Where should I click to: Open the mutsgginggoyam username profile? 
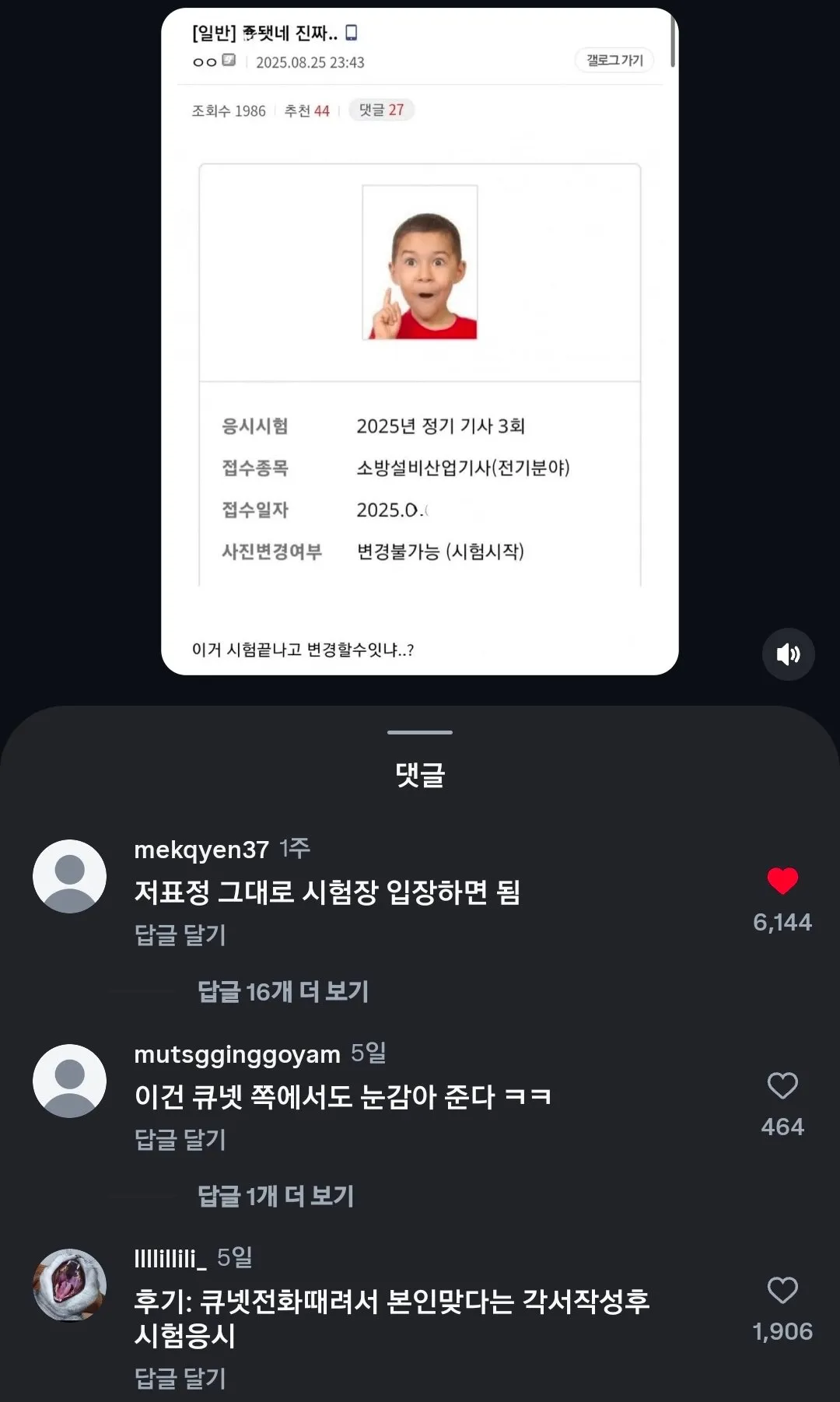pos(237,1054)
